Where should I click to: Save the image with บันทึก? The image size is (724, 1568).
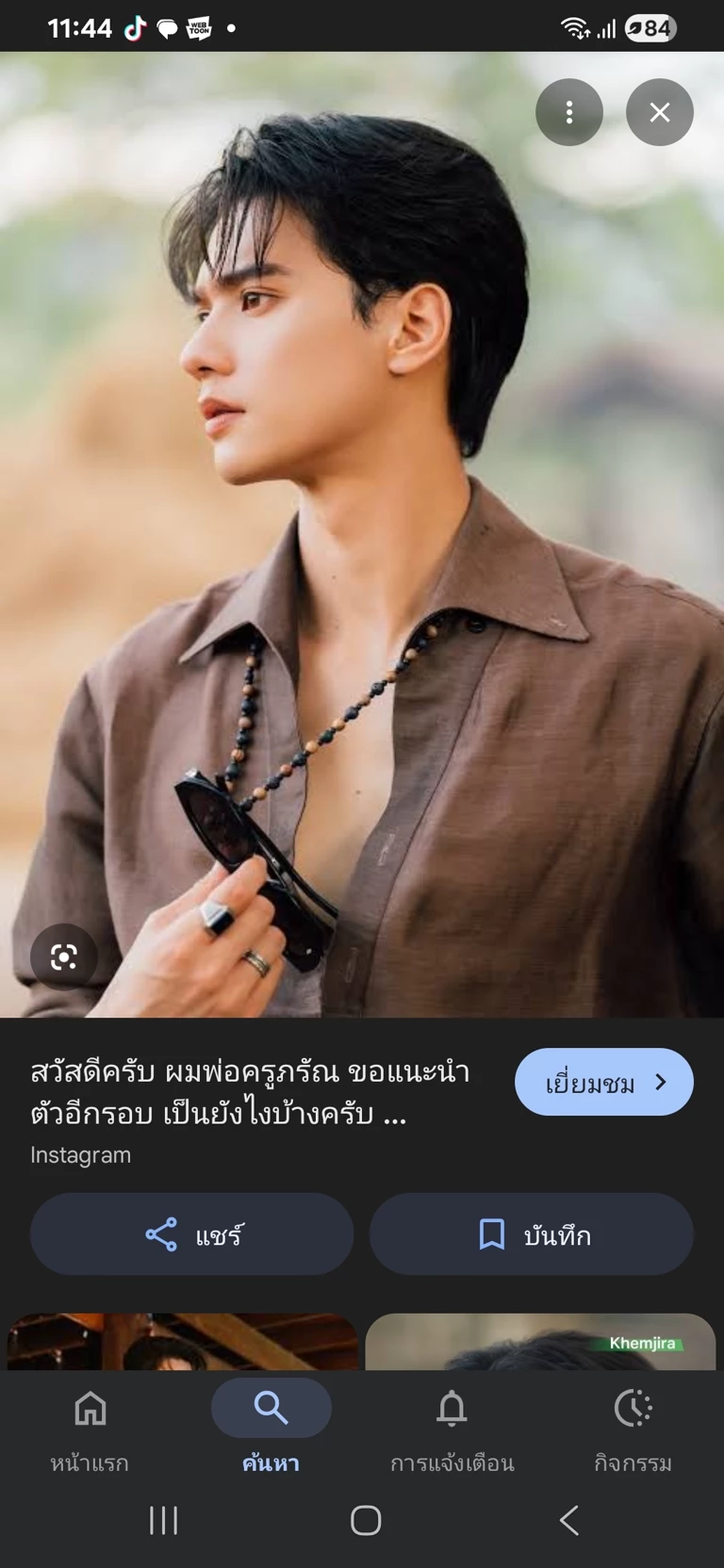tap(531, 1233)
